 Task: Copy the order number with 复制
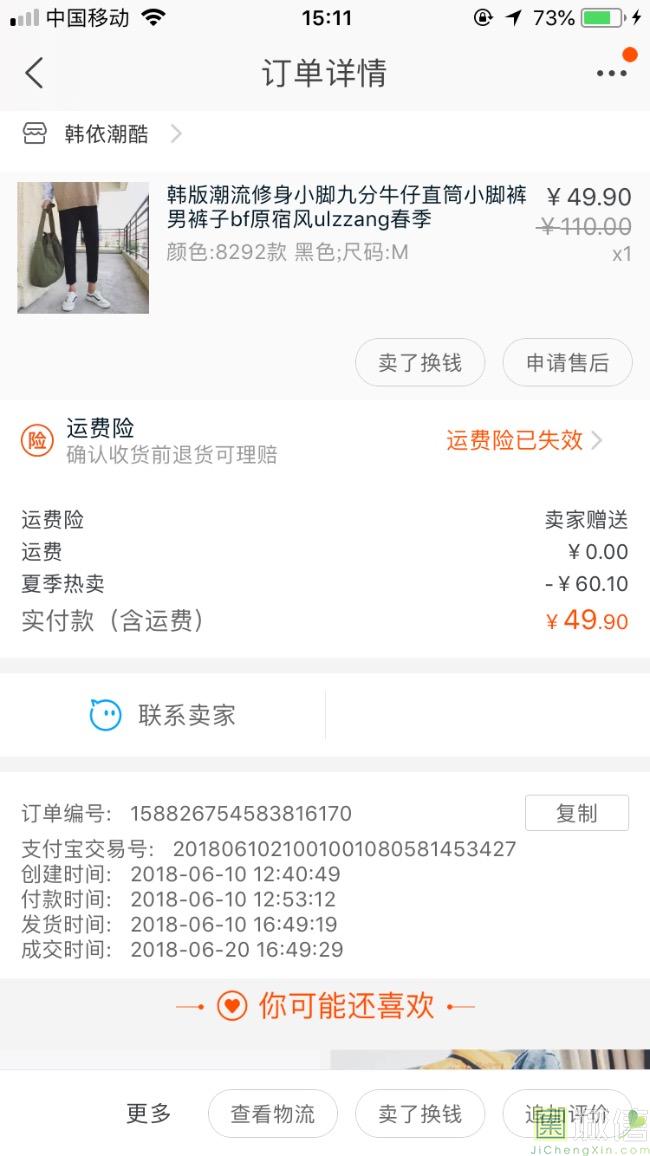click(576, 813)
